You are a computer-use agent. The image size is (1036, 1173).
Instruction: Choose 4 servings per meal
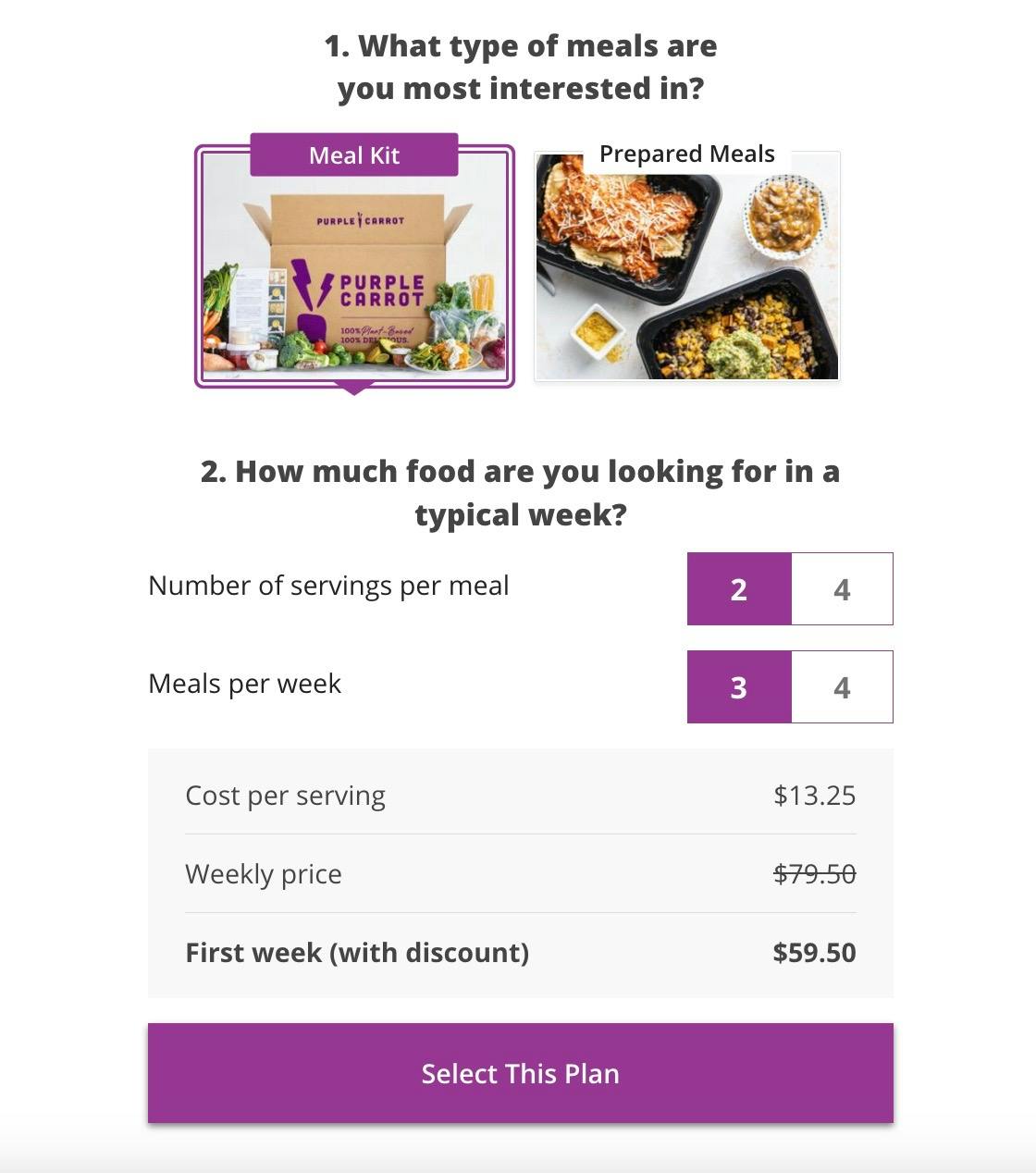(x=841, y=588)
